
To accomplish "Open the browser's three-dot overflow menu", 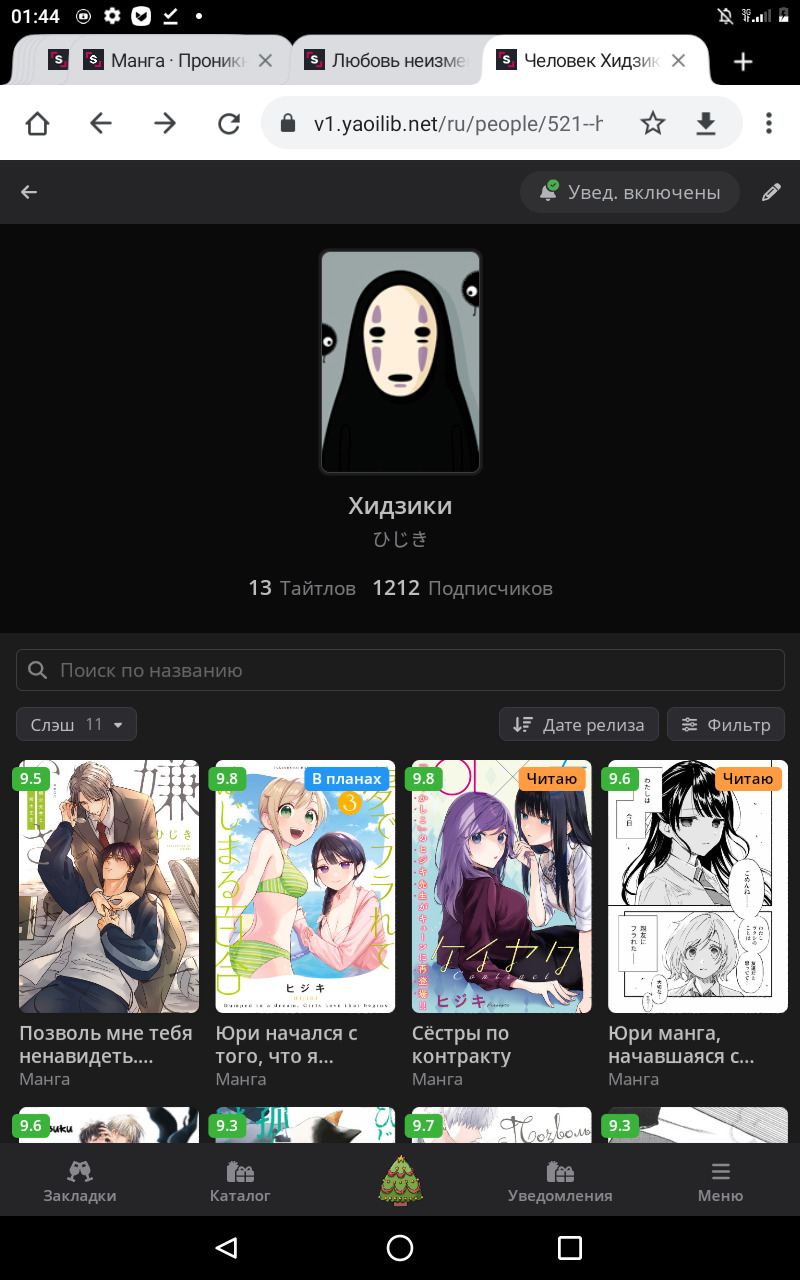I will click(768, 123).
